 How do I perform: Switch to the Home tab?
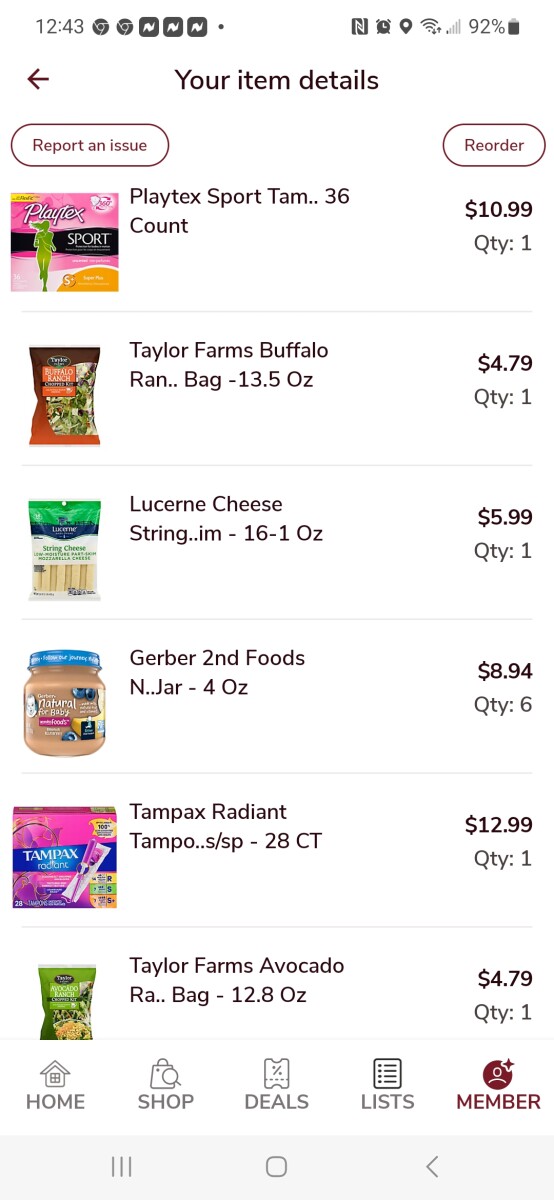click(x=55, y=1086)
